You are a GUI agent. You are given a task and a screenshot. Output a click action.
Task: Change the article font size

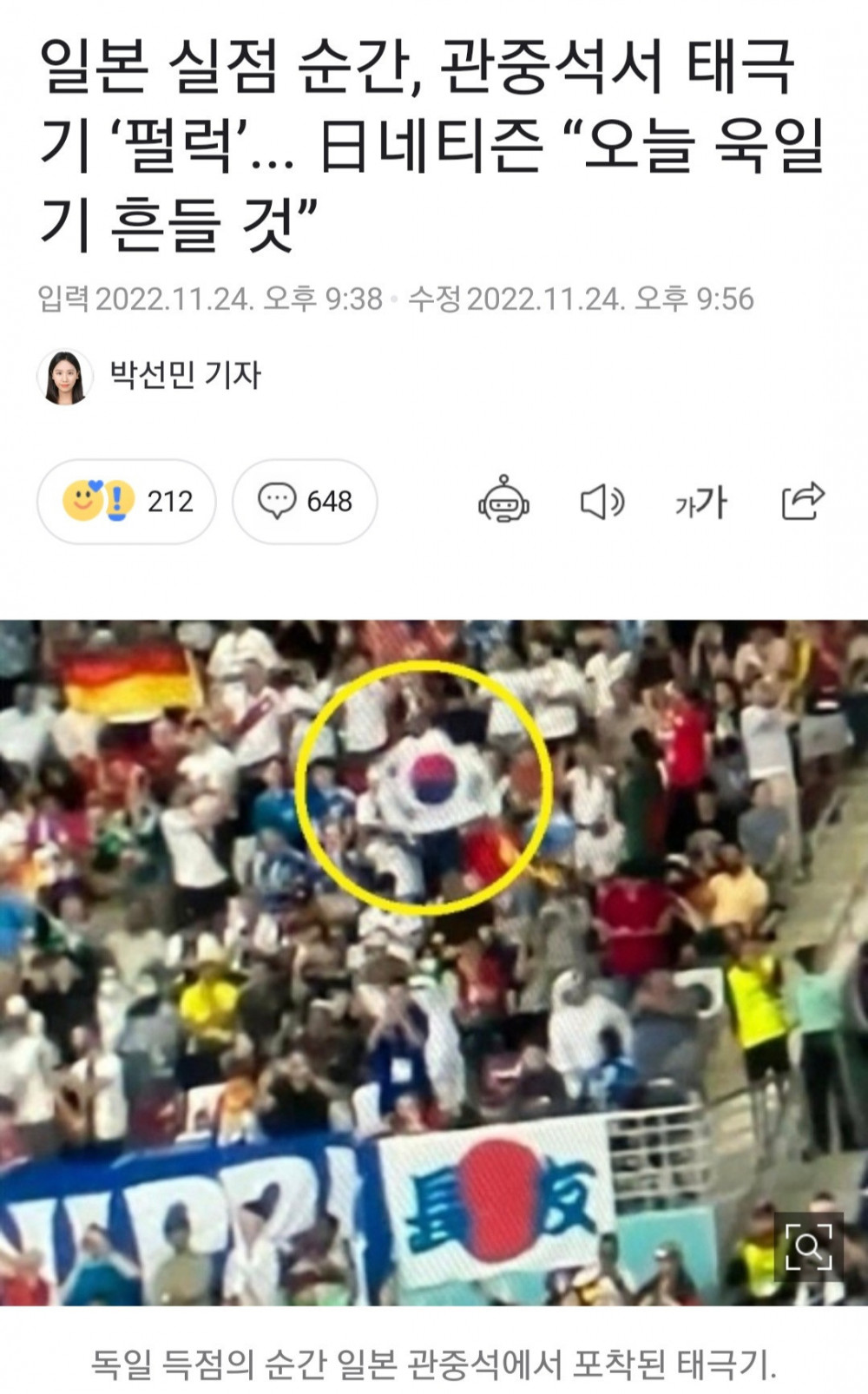point(700,502)
